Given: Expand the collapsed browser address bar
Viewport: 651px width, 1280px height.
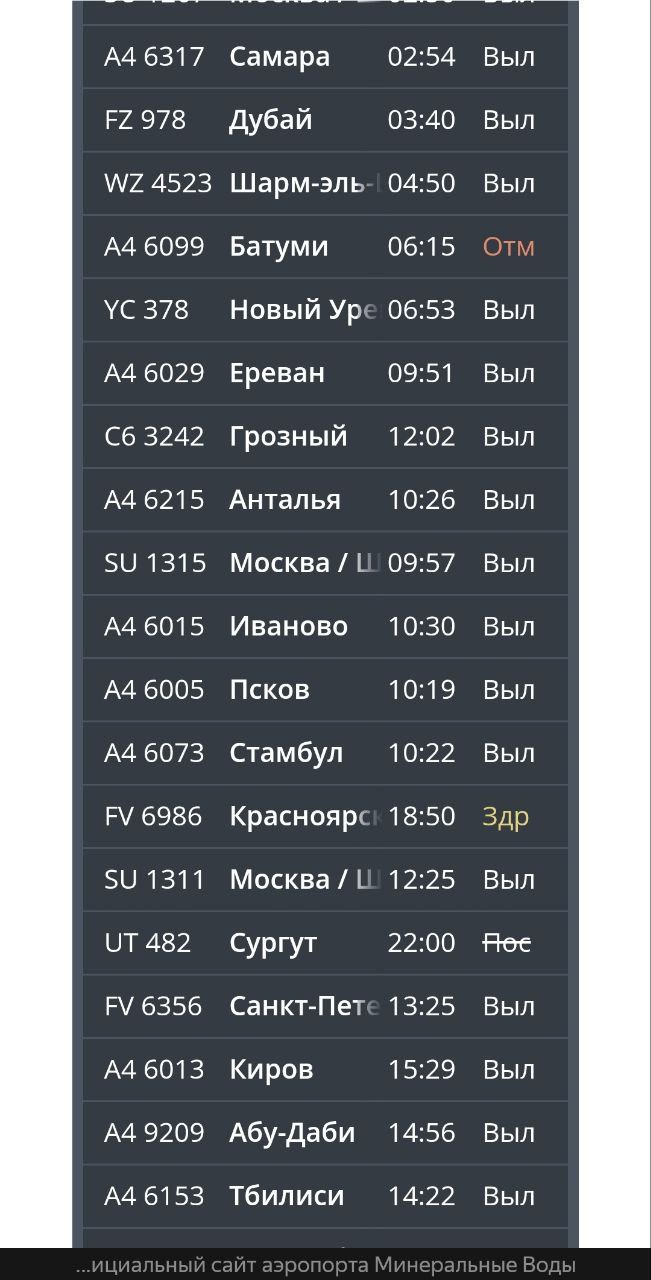Looking at the screenshot, I should 325,1265.
